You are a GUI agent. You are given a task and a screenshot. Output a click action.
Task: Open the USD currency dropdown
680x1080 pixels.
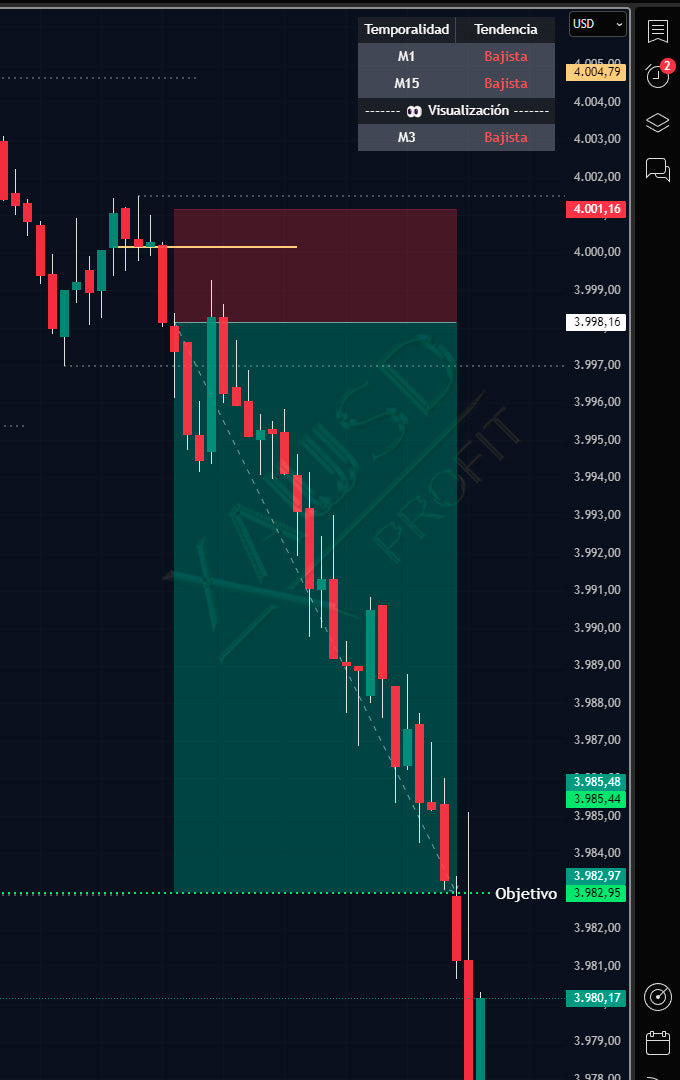click(597, 24)
